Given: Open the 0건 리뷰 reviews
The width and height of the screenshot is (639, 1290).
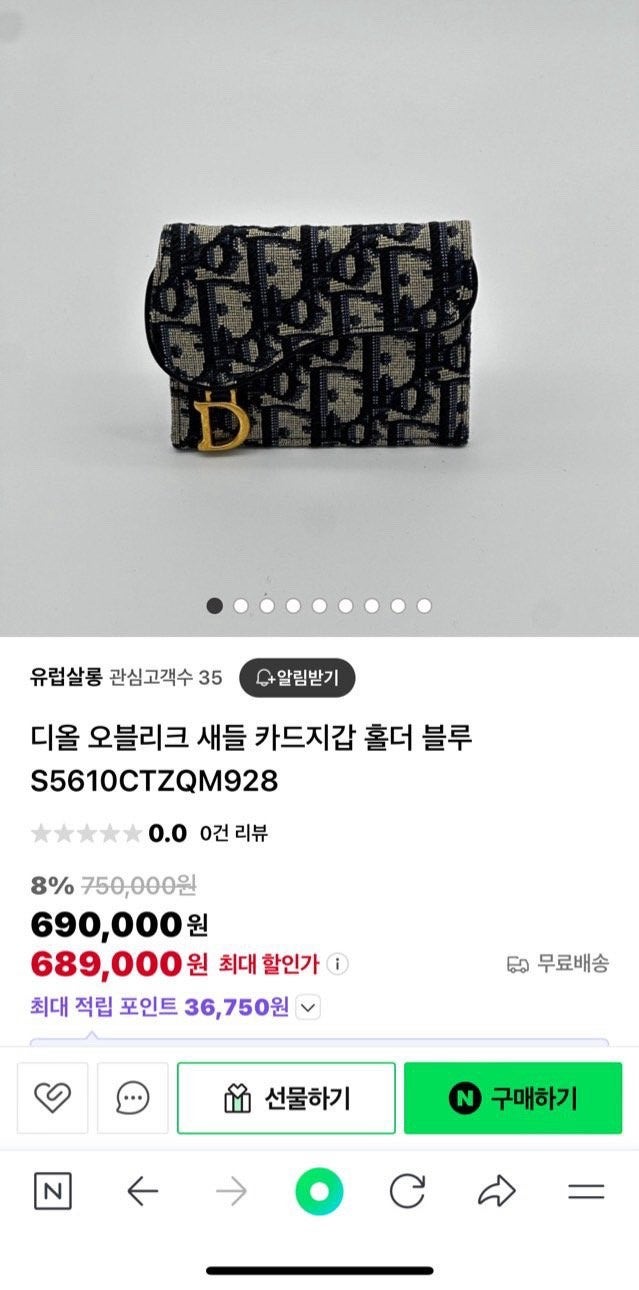Looking at the screenshot, I should (233, 833).
